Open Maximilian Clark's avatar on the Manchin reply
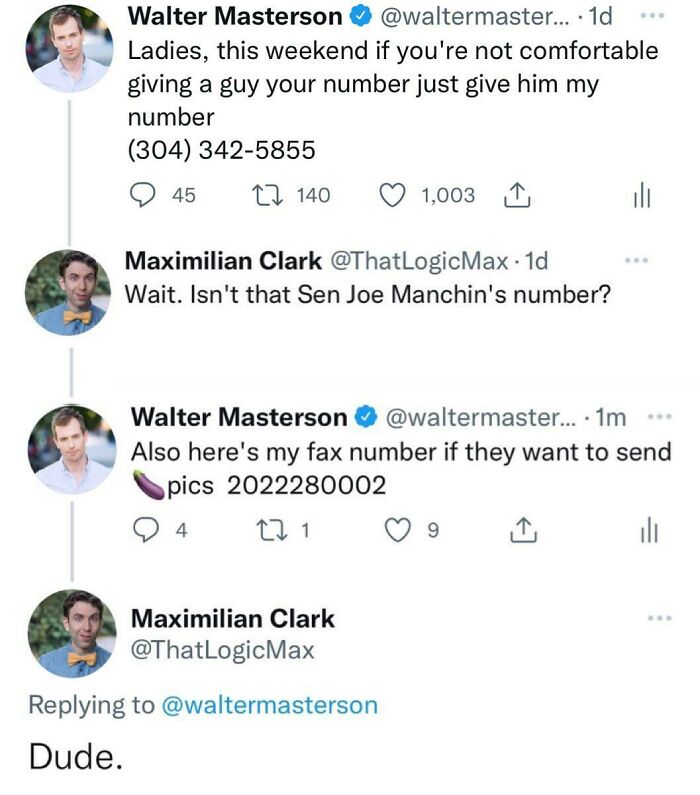Image resolution: width=700 pixels, height=795 pixels. point(68,292)
